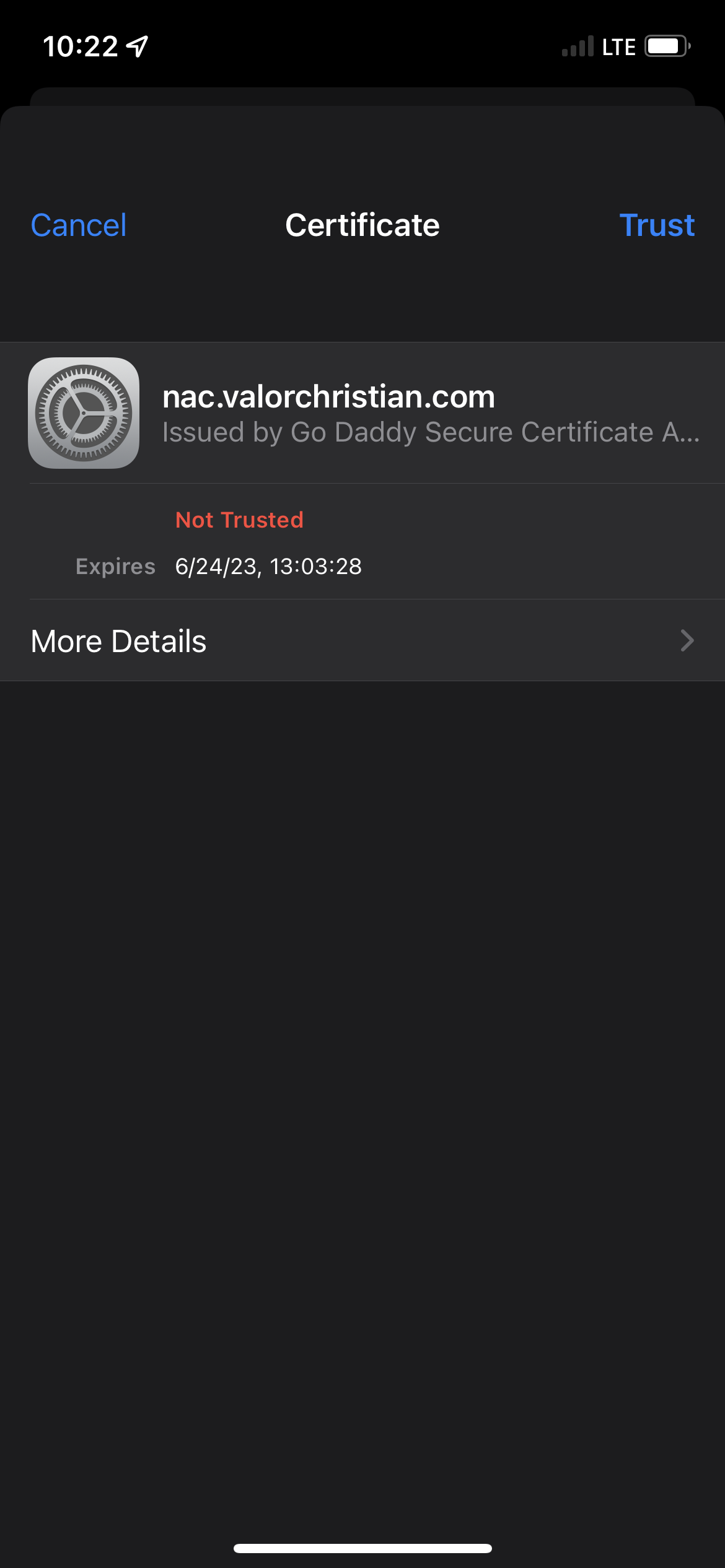Open More Details for the certificate
Viewport: 725px width, 1568px height.
tap(362, 641)
